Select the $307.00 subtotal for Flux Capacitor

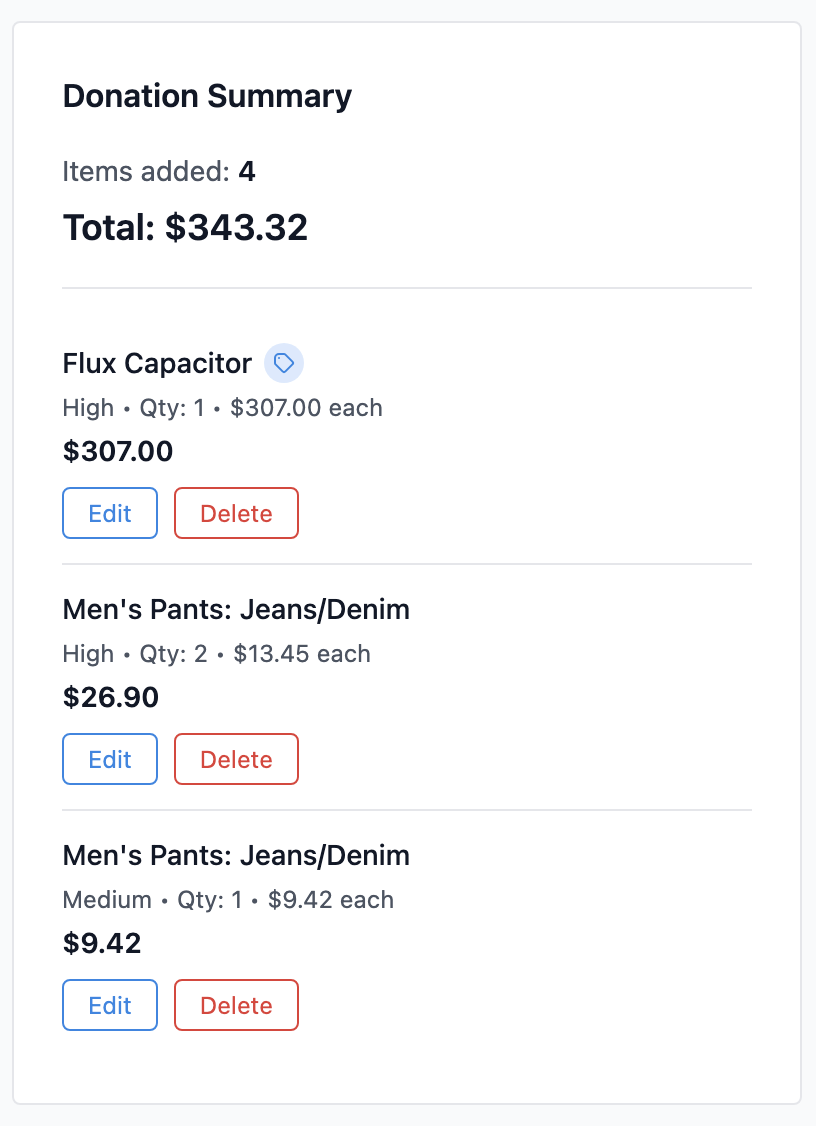point(118,451)
